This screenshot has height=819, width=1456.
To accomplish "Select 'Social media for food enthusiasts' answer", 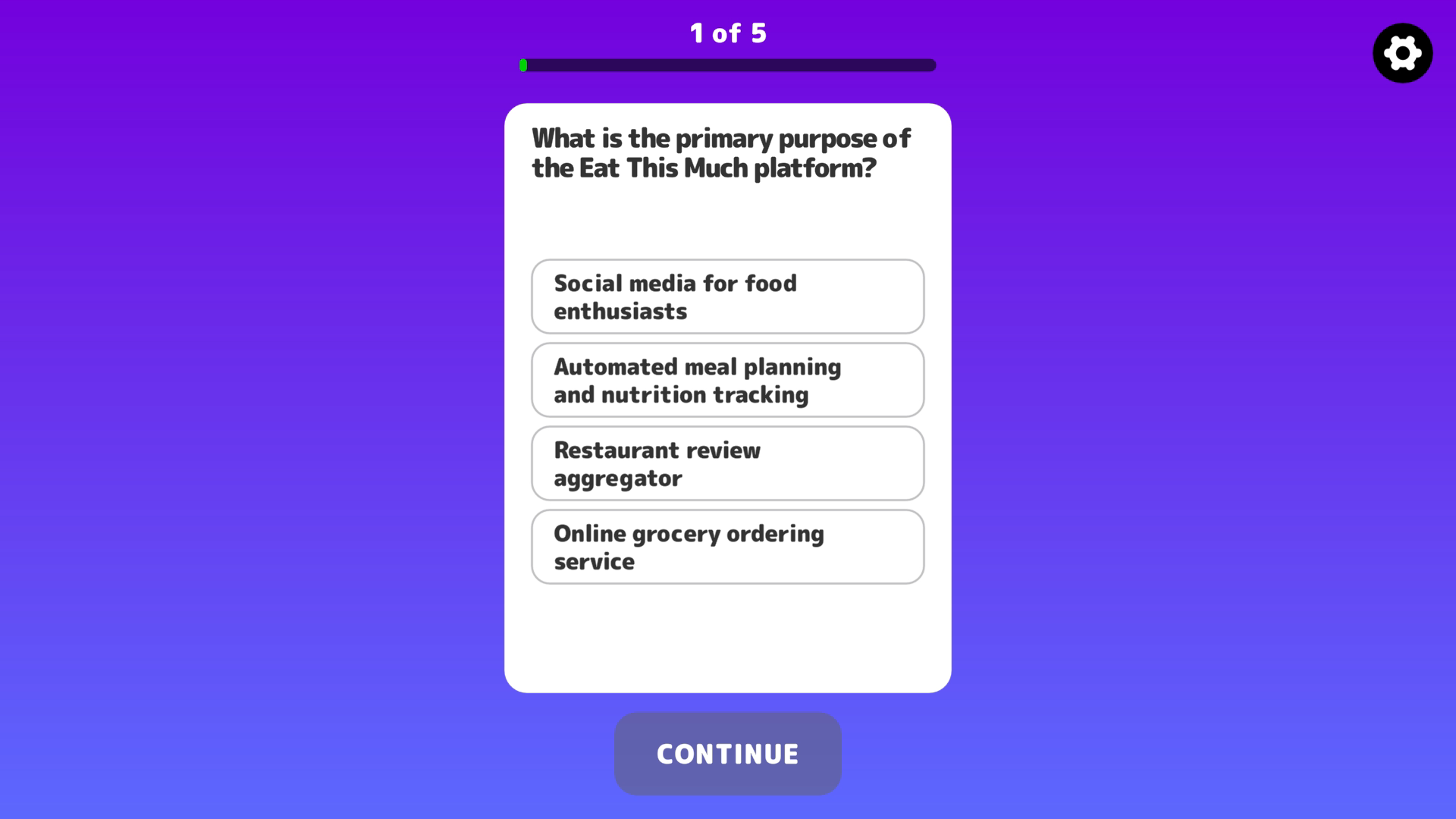I will [x=727, y=297].
